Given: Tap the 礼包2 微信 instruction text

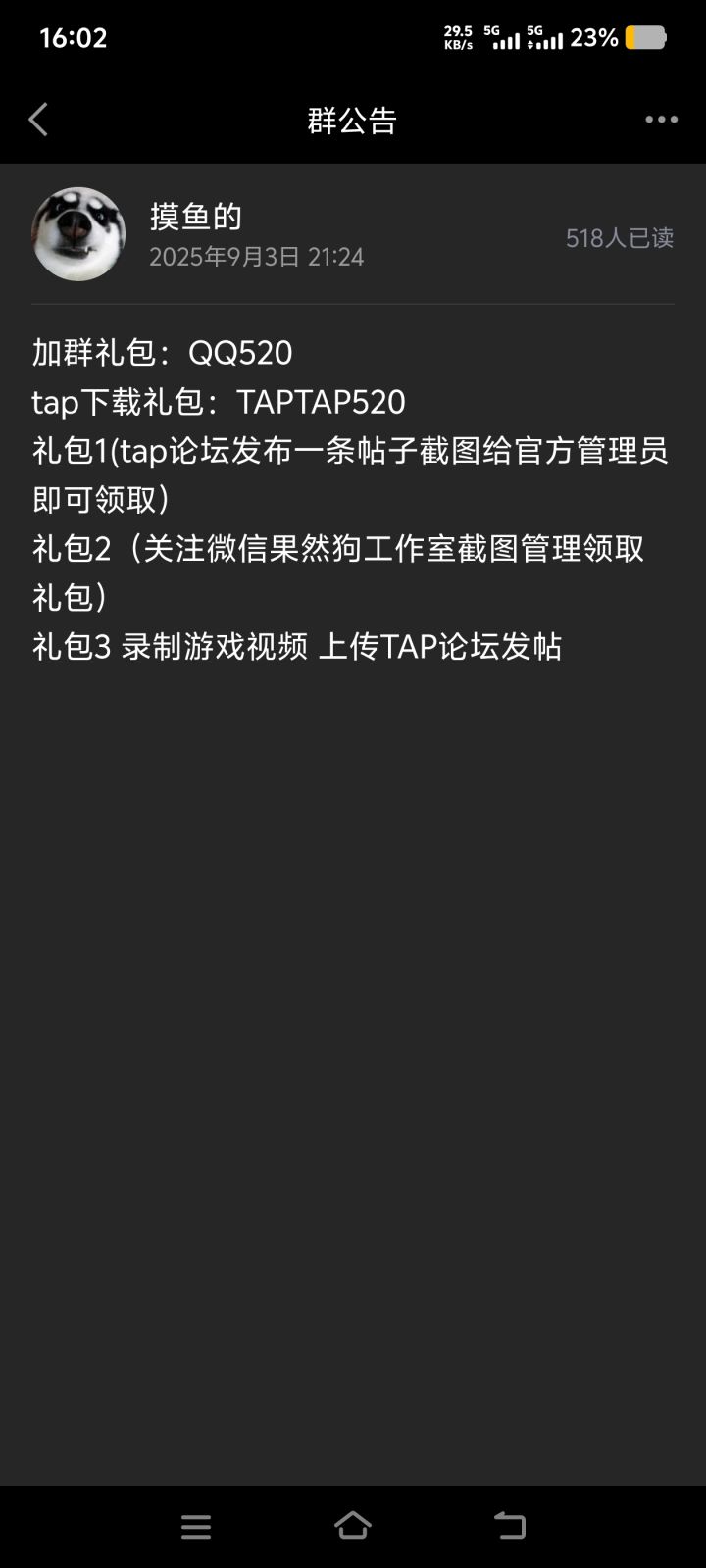Looking at the screenshot, I should click(x=338, y=551).
